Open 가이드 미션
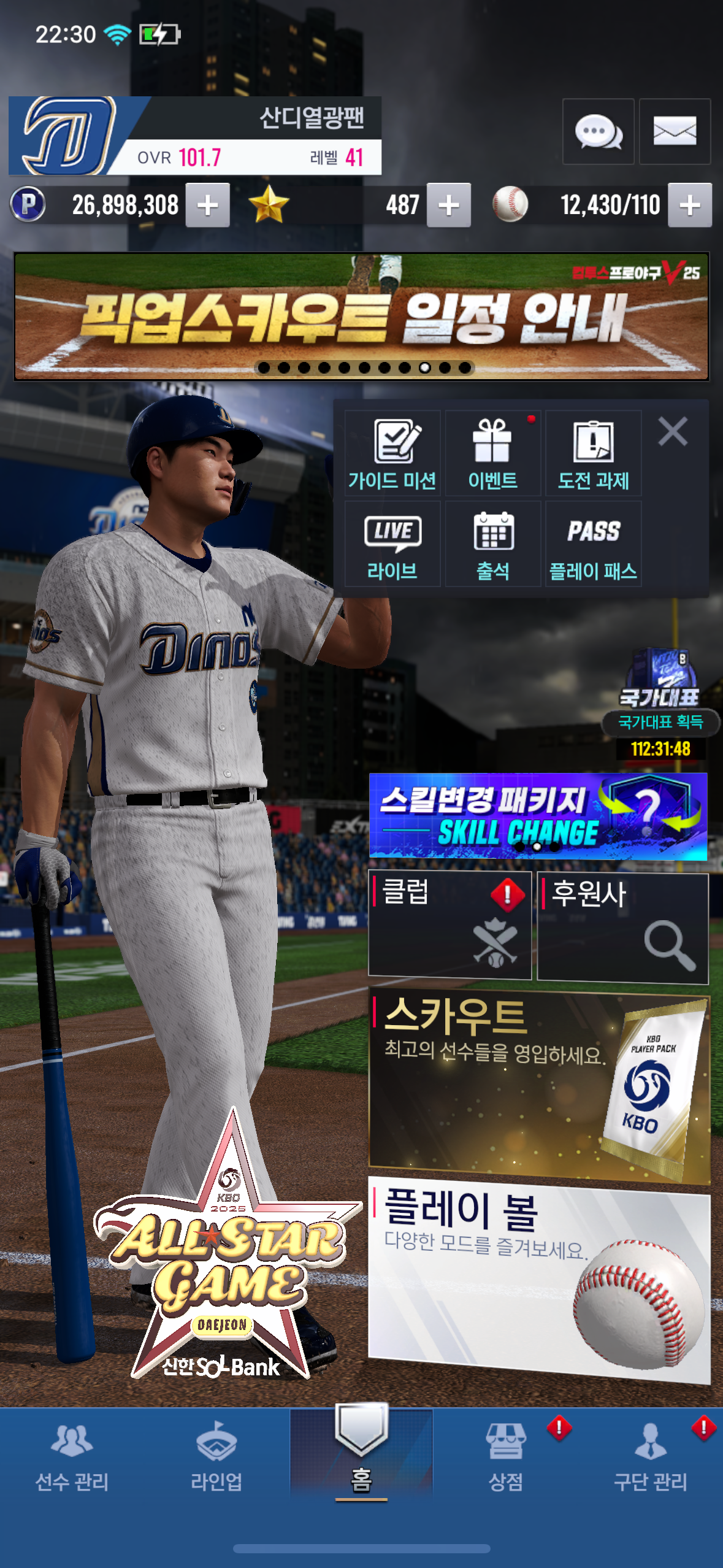This screenshot has width=723, height=1568. (392, 453)
